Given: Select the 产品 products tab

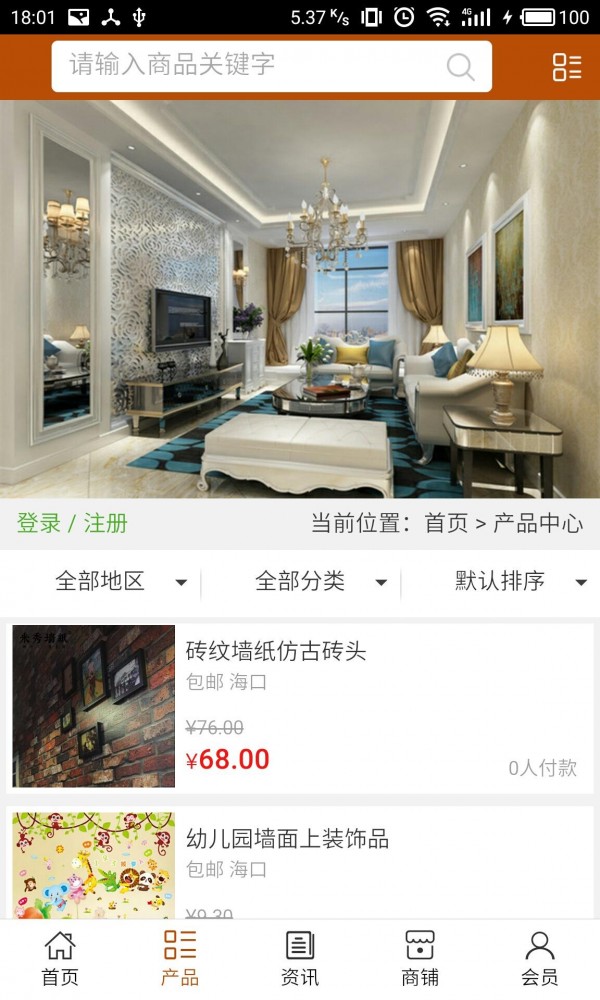Looking at the screenshot, I should [180, 958].
